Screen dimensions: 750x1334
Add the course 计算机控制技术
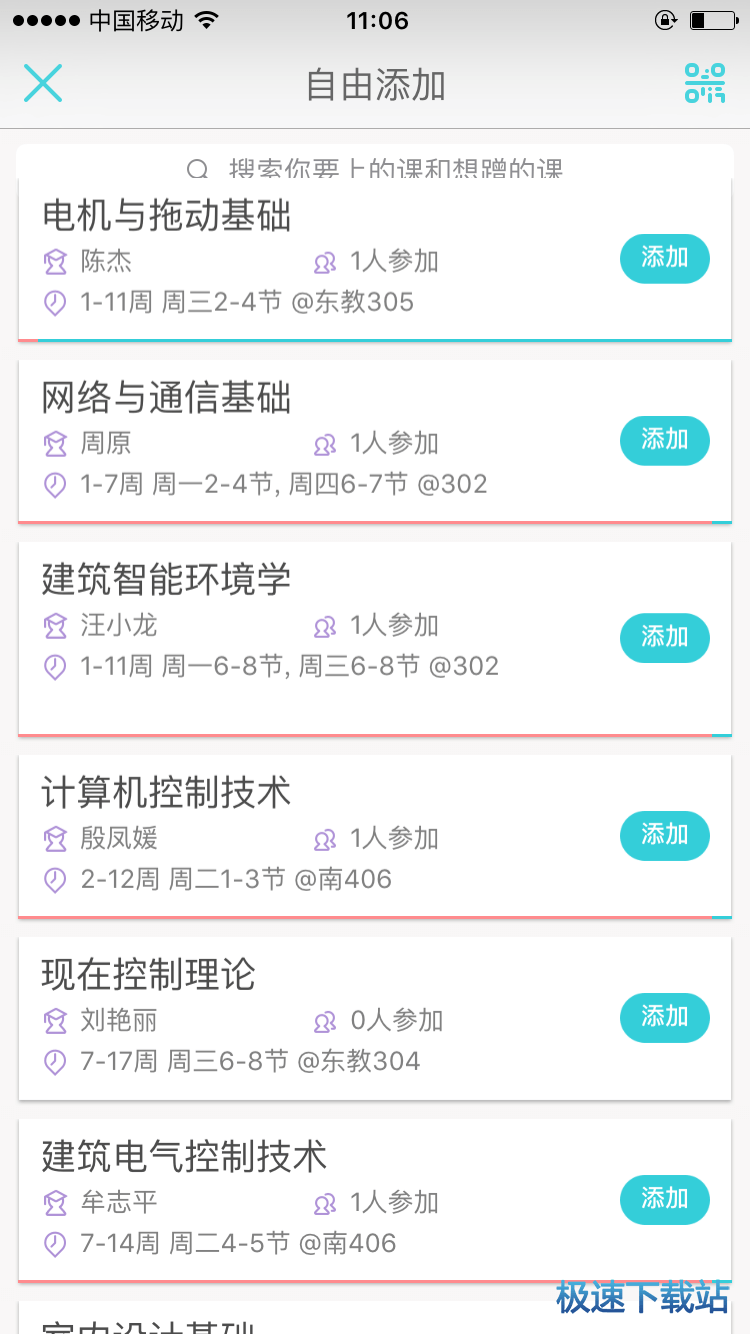click(664, 836)
